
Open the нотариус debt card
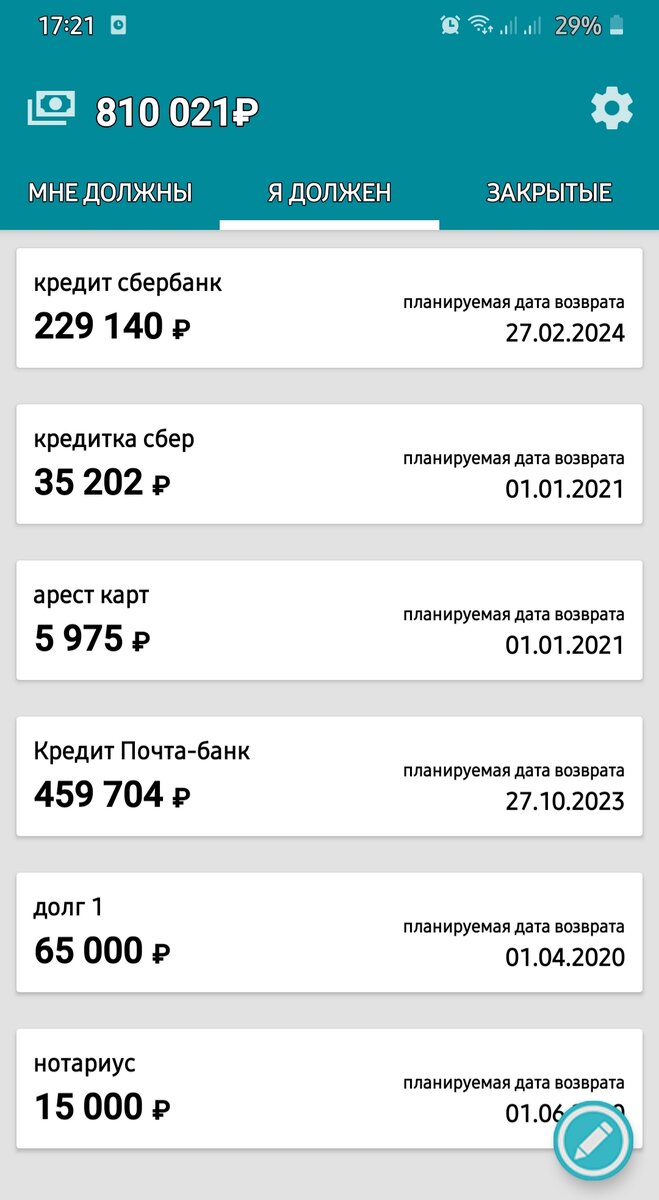[329, 1088]
